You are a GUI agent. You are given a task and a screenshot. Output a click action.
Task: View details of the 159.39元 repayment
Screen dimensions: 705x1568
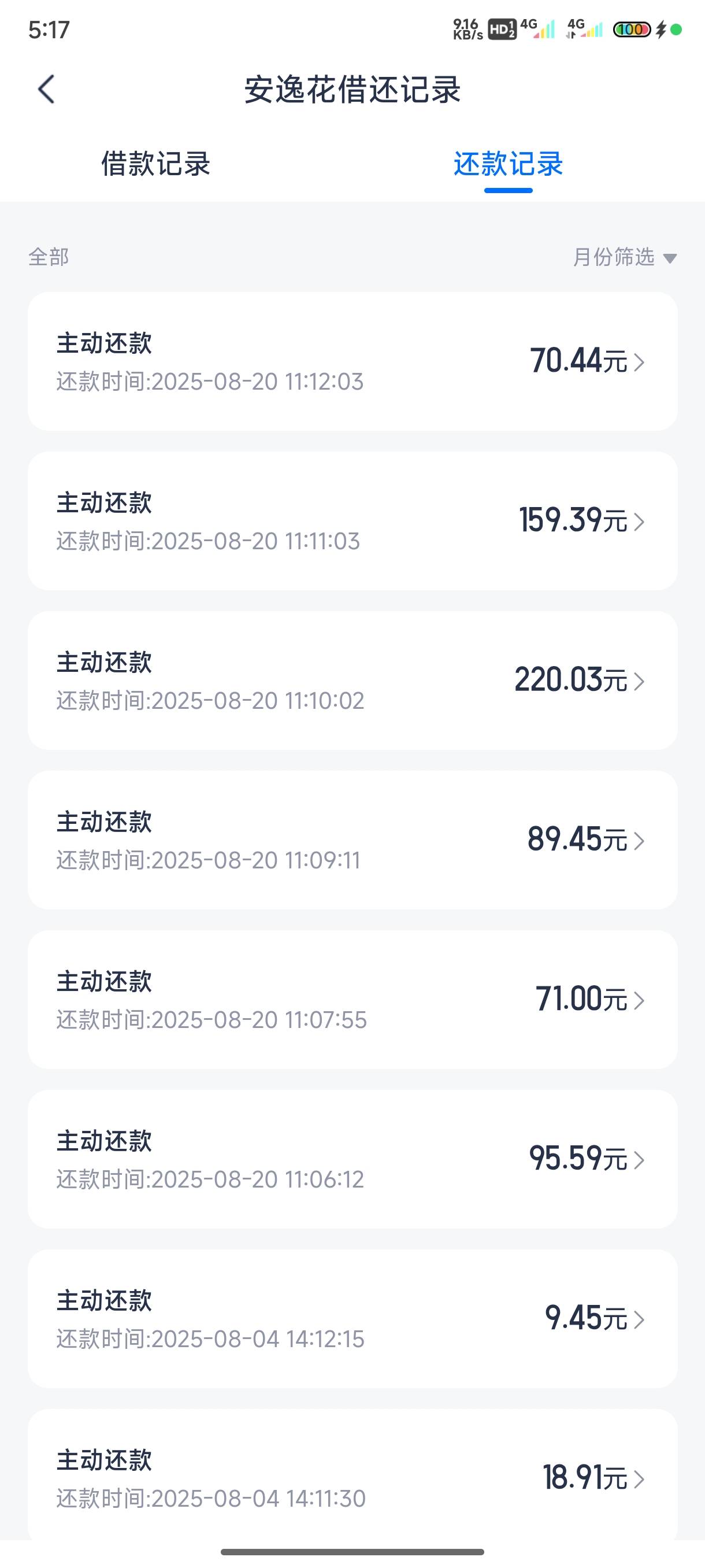[x=353, y=521]
